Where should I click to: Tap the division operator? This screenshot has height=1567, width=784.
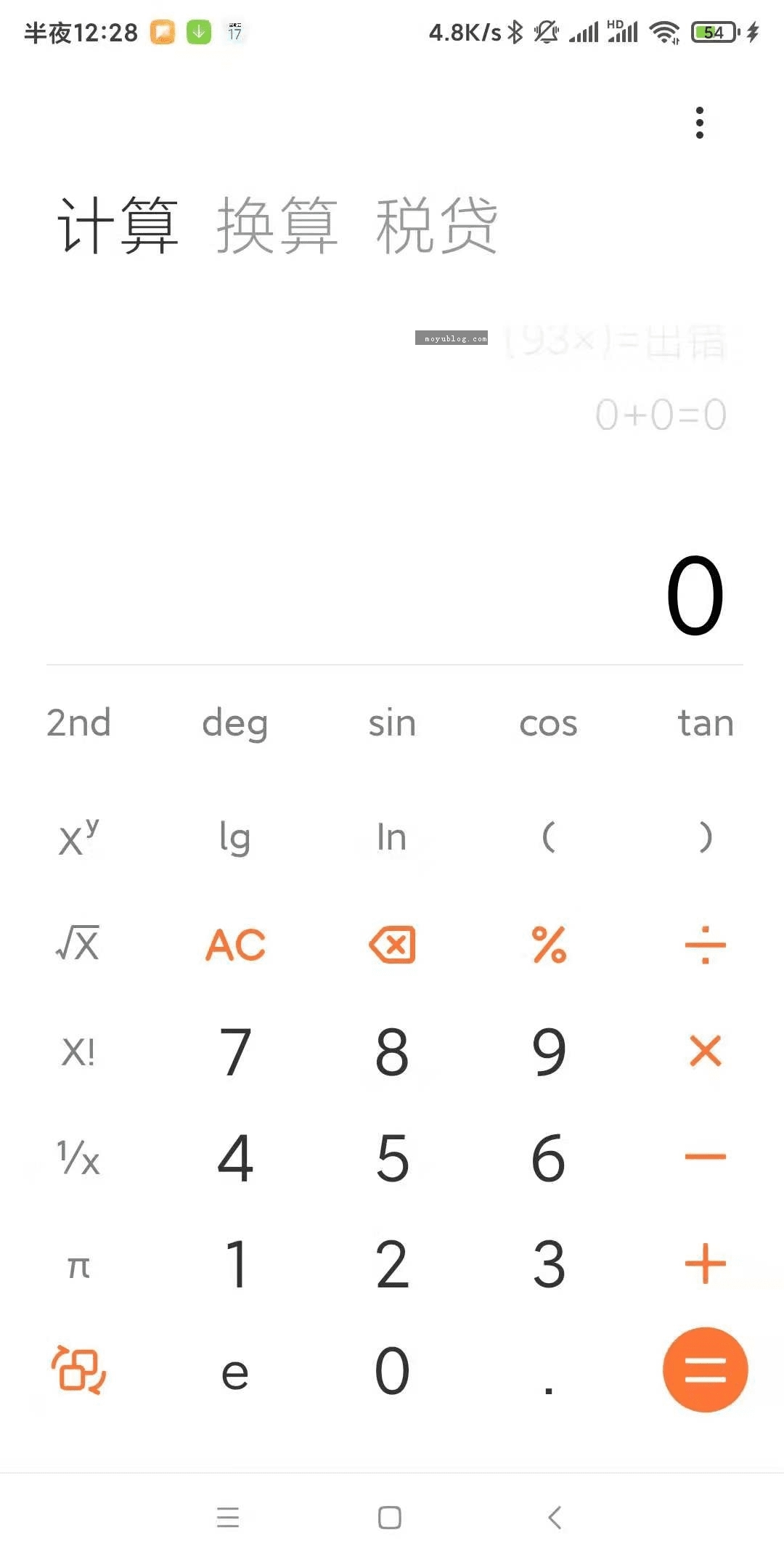(705, 945)
